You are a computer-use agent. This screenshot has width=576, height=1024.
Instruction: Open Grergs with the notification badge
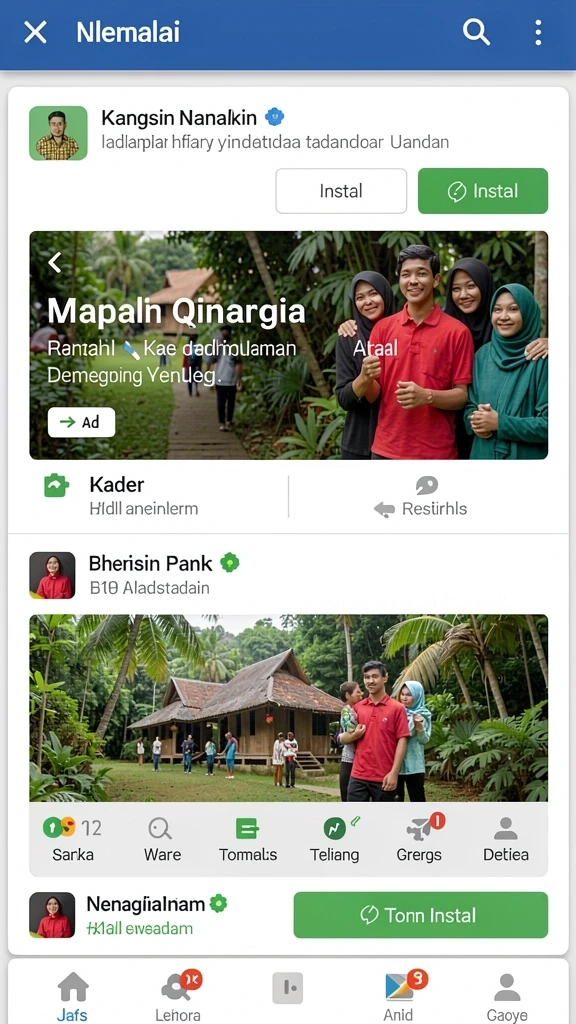pos(420,840)
